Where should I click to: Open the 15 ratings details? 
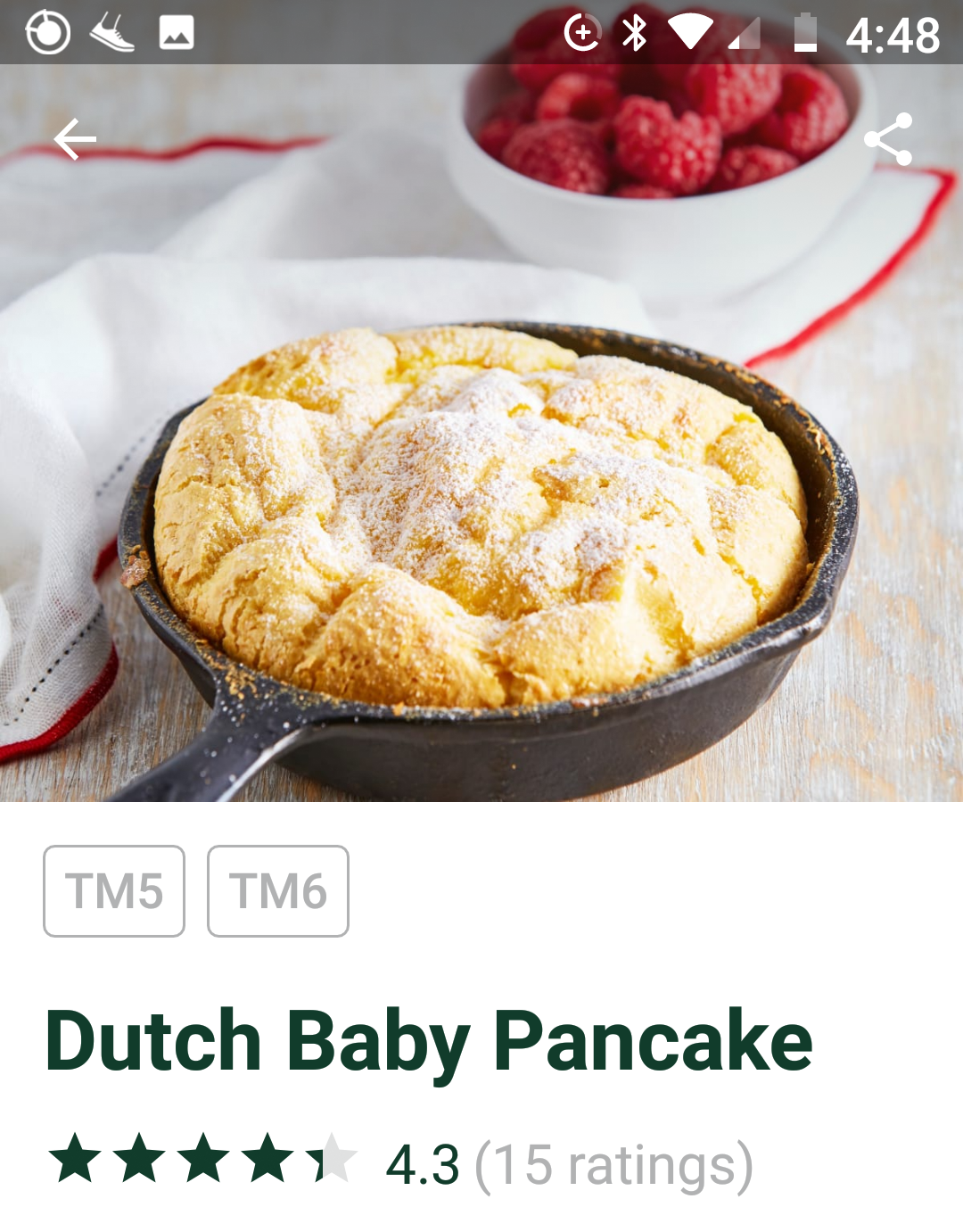coord(613,1165)
